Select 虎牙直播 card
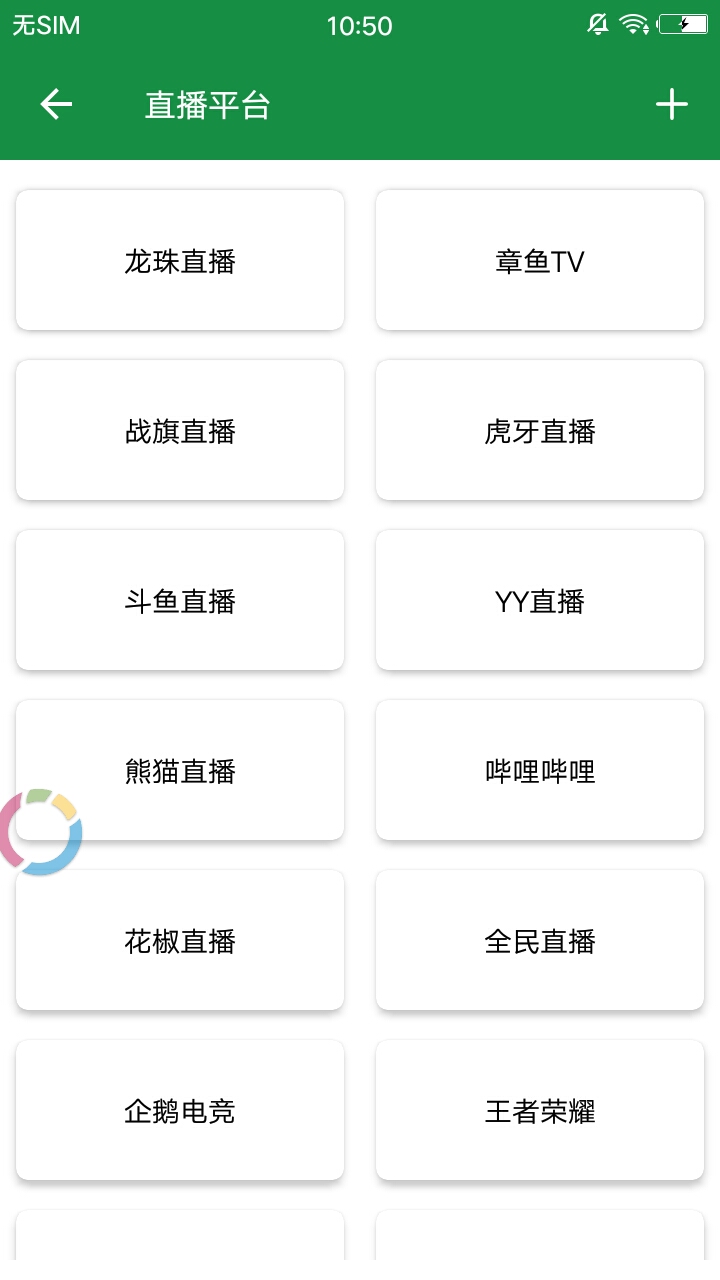720x1280 pixels. click(x=539, y=430)
